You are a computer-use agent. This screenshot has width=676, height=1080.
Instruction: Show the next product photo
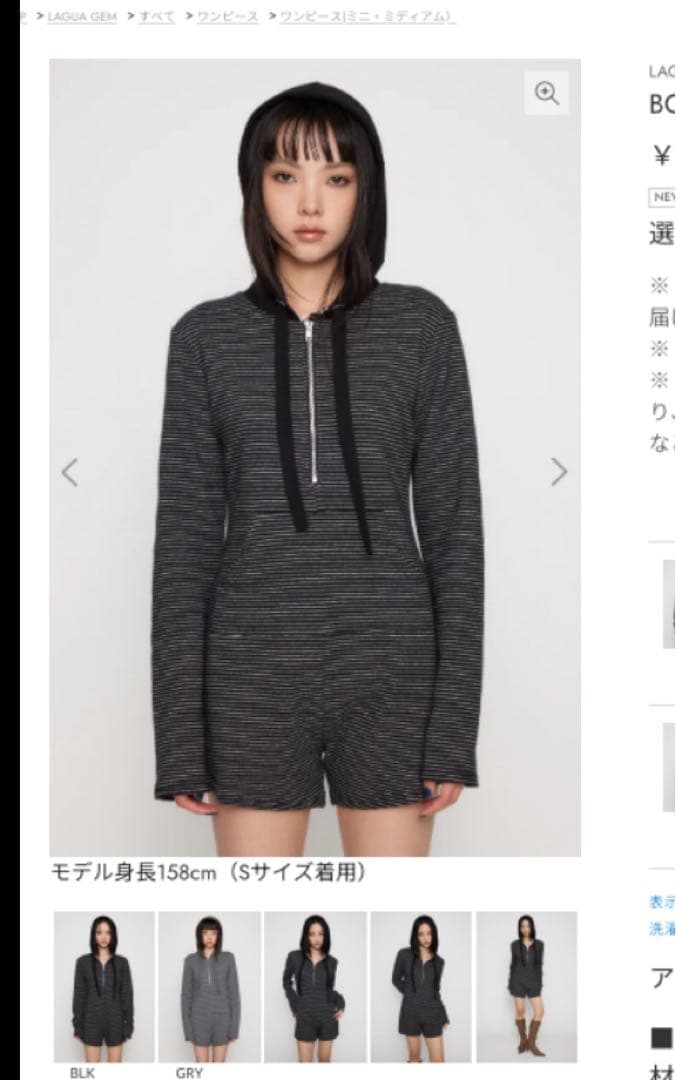pos(559,472)
